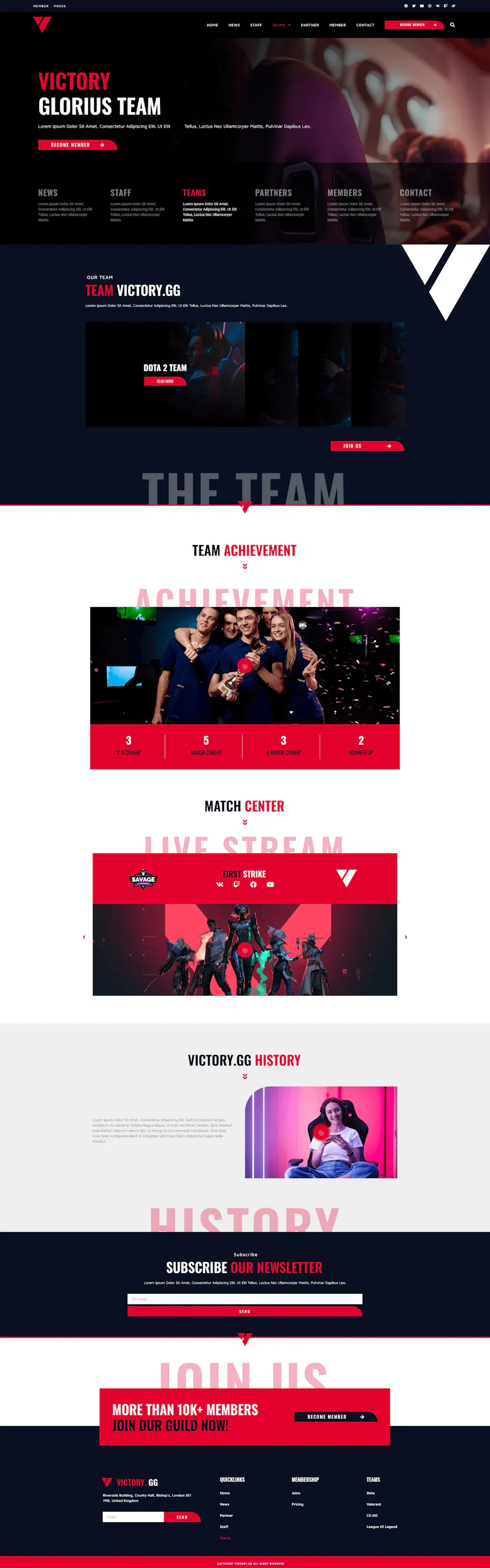
Task: Open the STAFF navigation link
Action: [256, 25]
